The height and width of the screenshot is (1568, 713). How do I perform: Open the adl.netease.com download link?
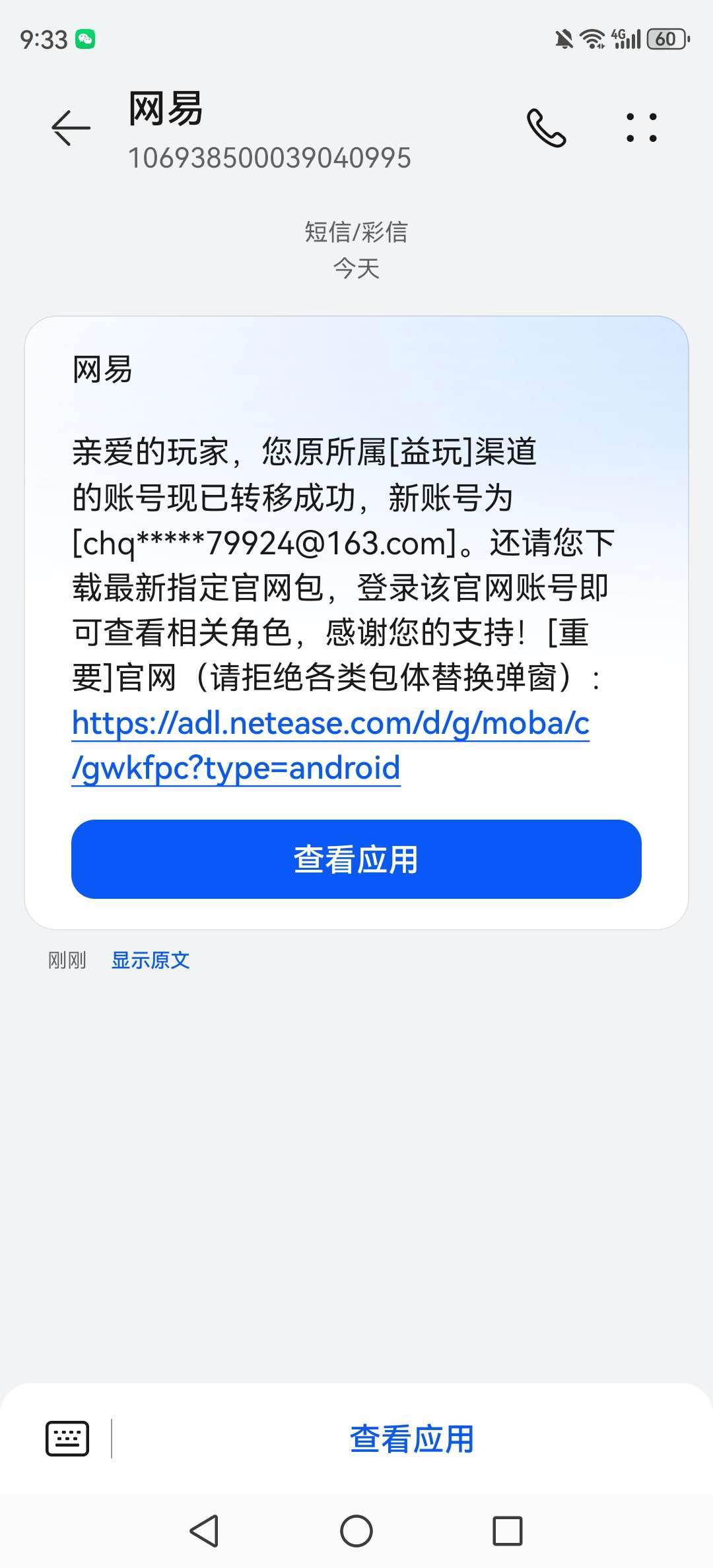330,746
